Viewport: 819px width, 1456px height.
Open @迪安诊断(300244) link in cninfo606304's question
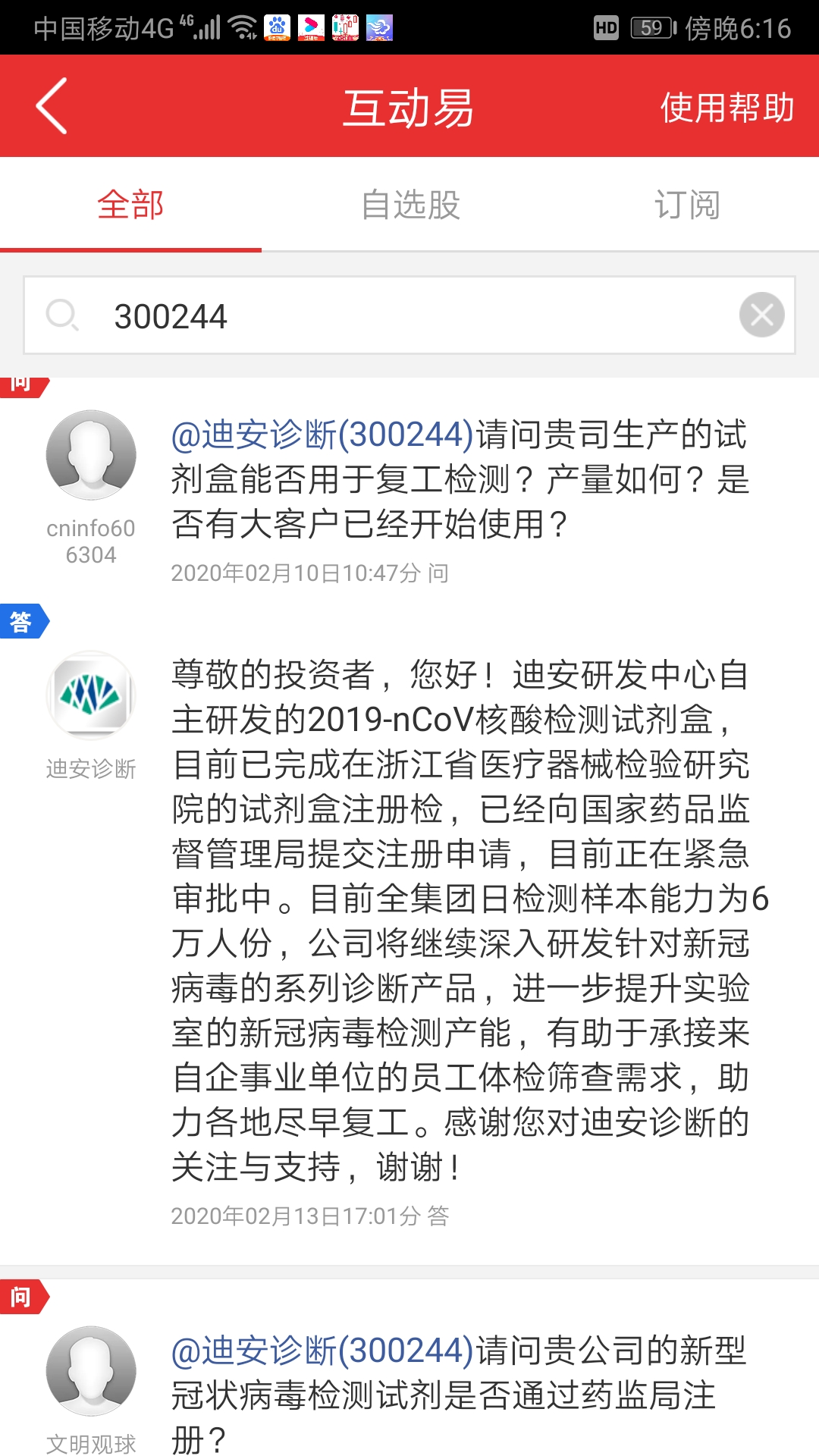click(322, 435)
